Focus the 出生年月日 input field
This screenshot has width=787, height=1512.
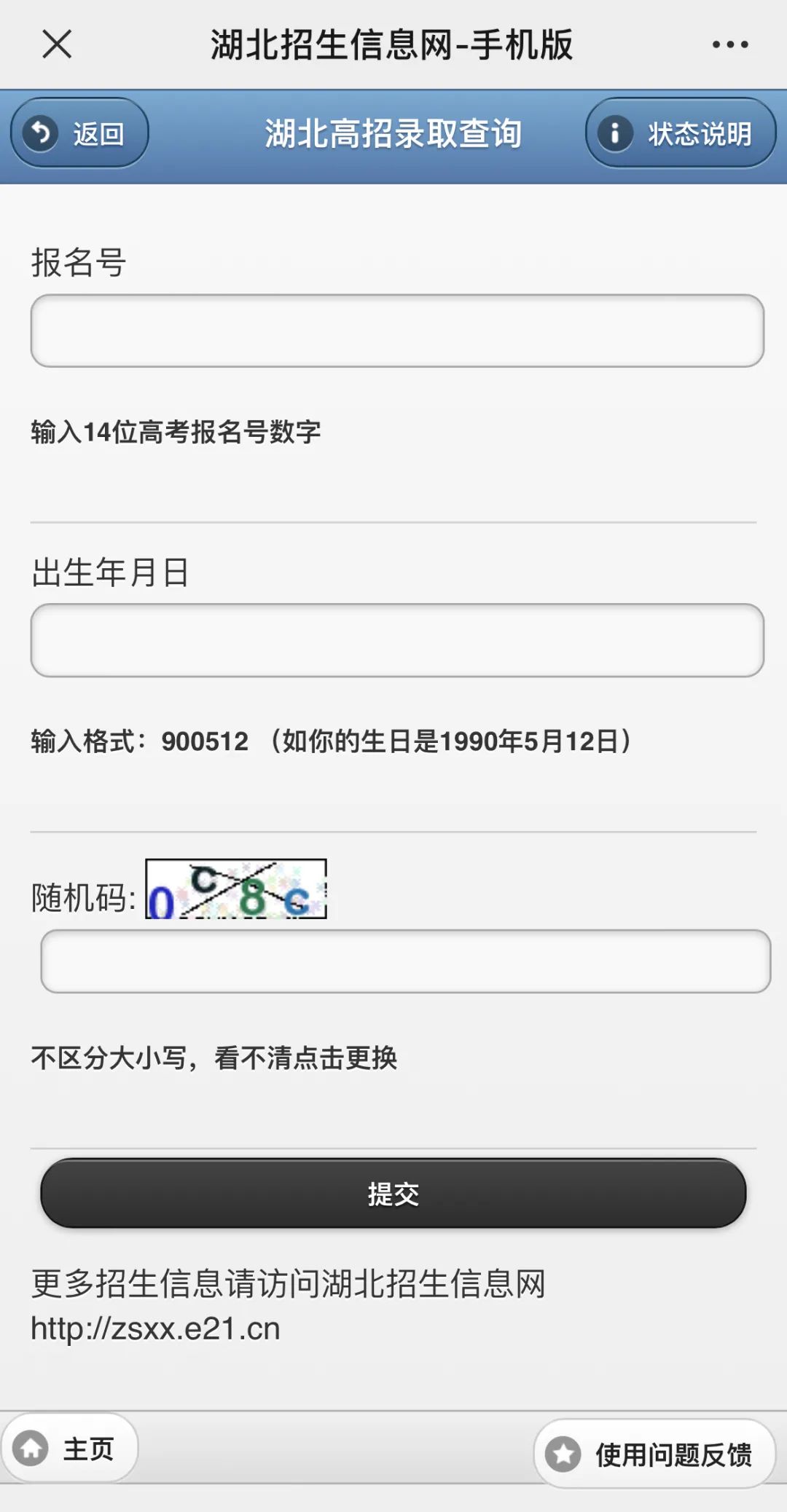coord(397,640)
